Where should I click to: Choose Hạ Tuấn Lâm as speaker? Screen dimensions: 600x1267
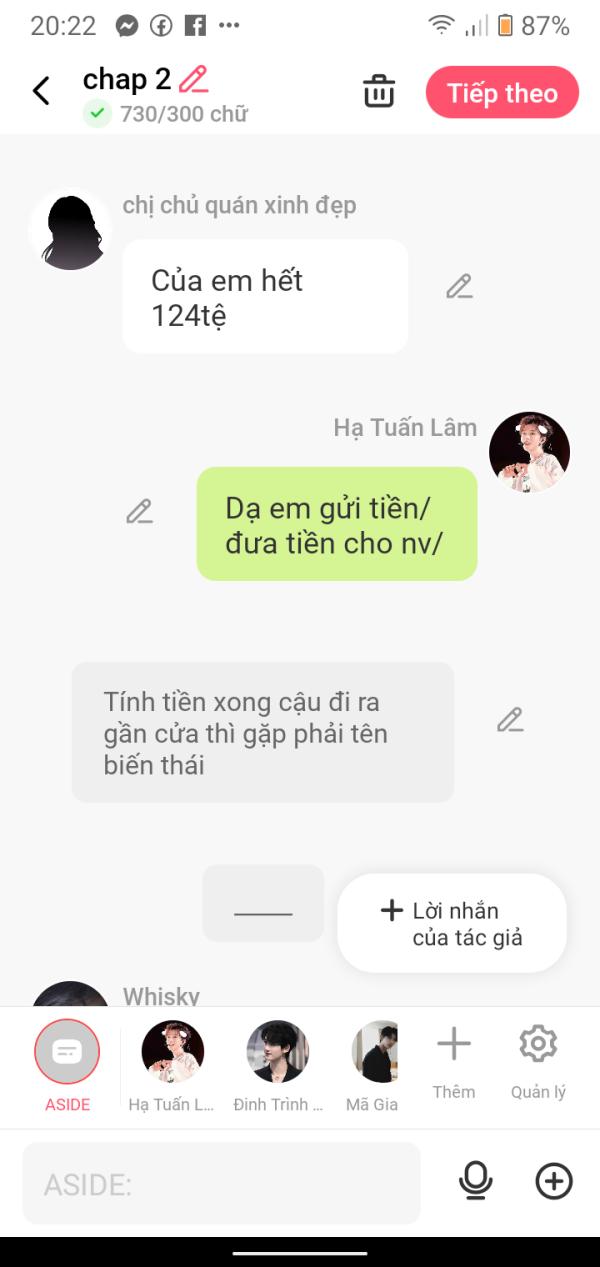coord(172,1052)
